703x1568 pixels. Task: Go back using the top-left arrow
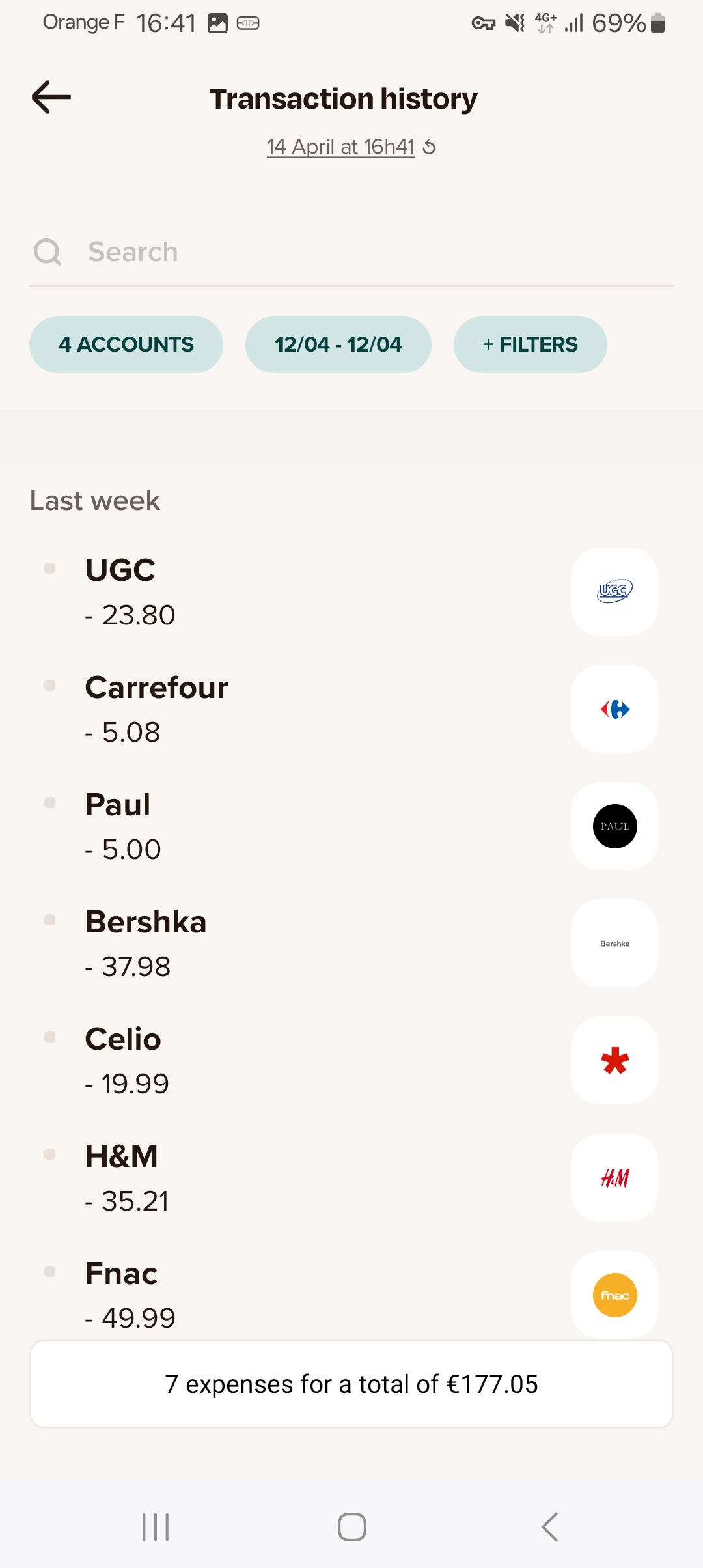click(x=51, y=97)
